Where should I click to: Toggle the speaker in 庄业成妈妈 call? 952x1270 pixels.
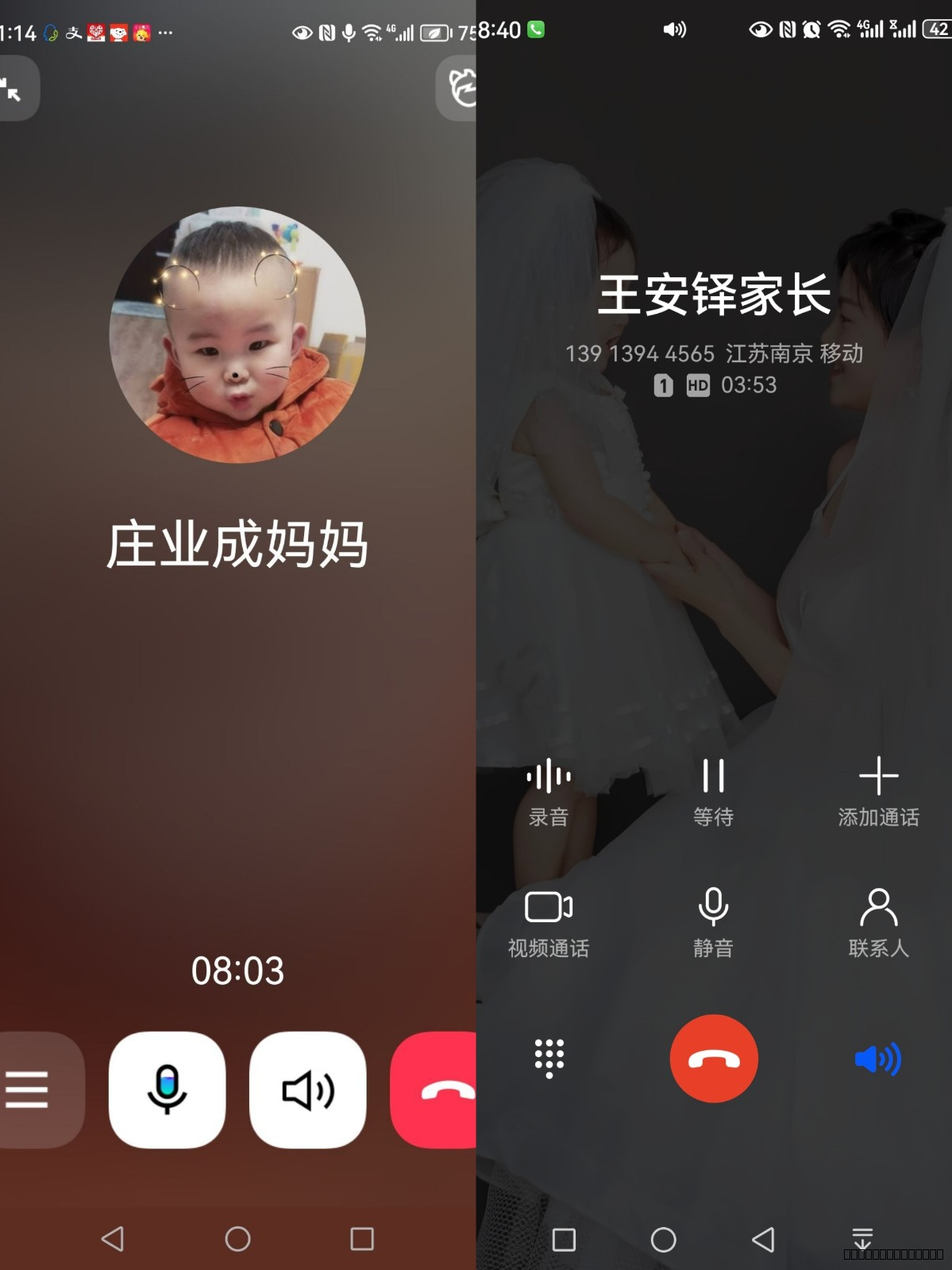(308, 1090)
